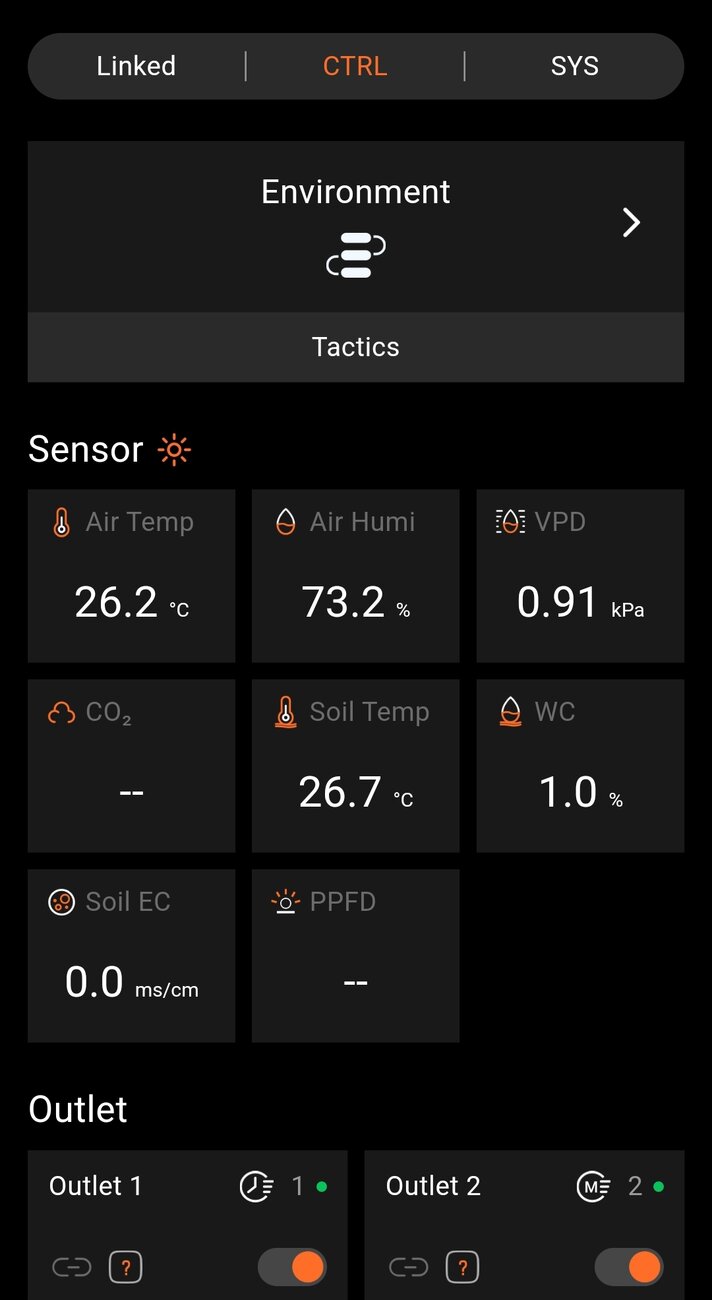712x1300 pixels.
Task: Tap the question mark icon on Outlet 1
Action: coord(126,1267)
